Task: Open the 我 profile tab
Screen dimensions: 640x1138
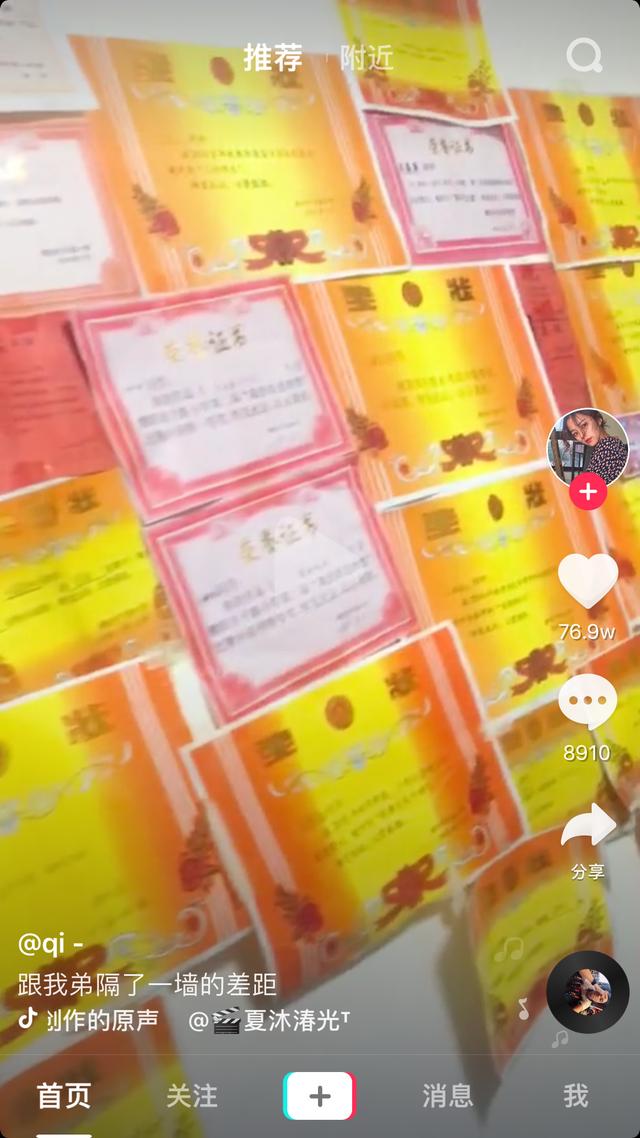Action: coord(575,1096)
